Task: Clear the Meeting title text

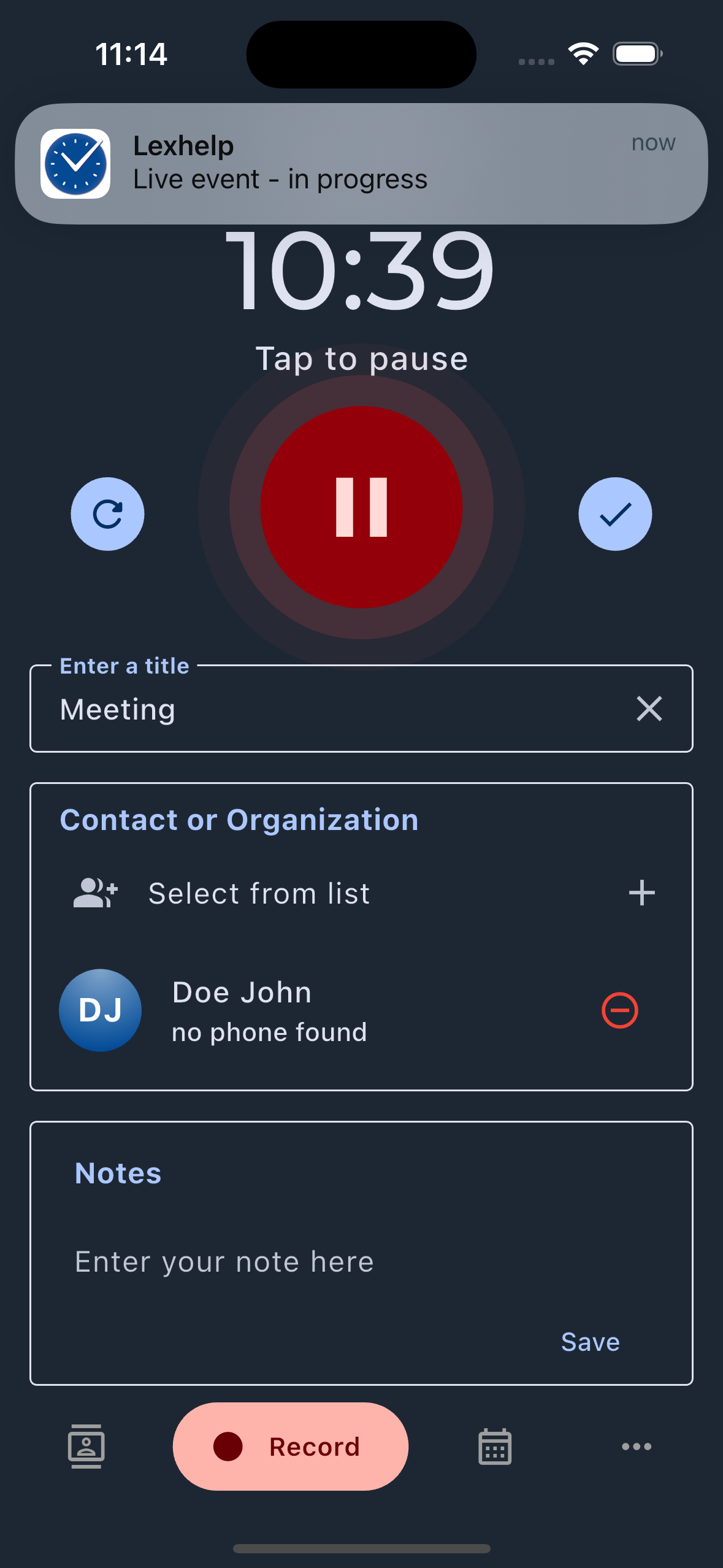Action: (x=649, y=709)
